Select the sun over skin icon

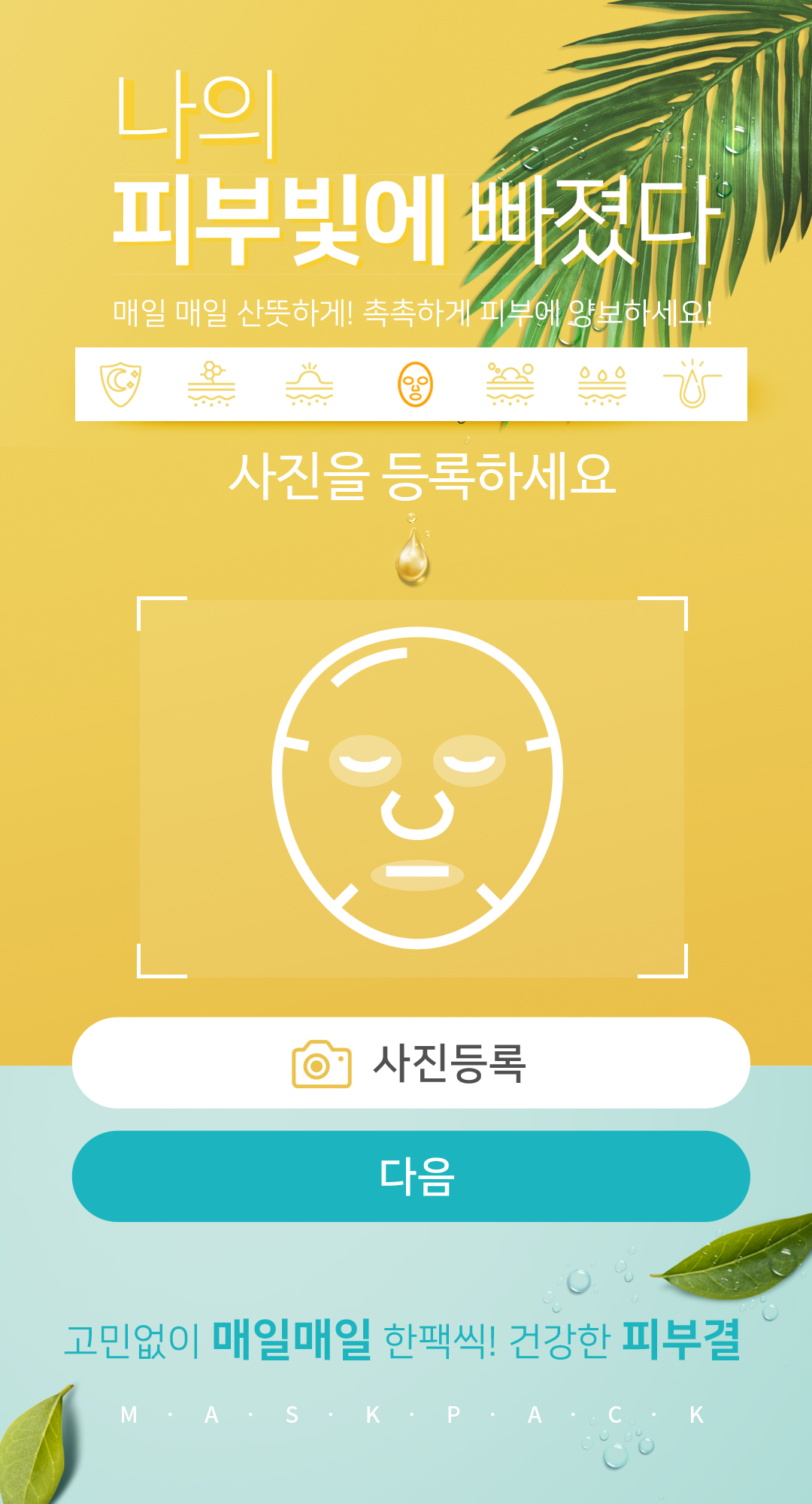309,384
